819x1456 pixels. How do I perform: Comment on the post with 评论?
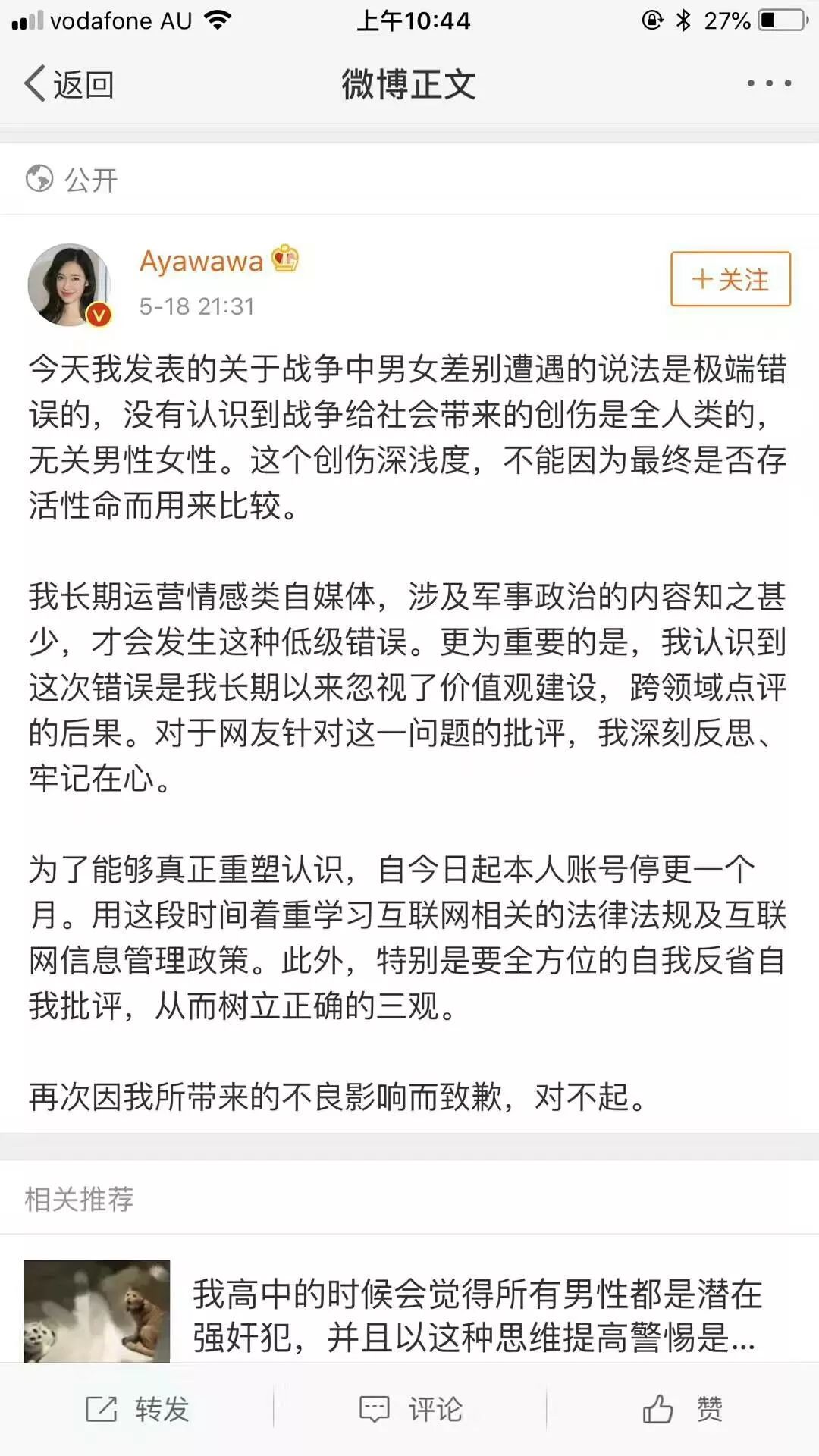(410, 1409)
